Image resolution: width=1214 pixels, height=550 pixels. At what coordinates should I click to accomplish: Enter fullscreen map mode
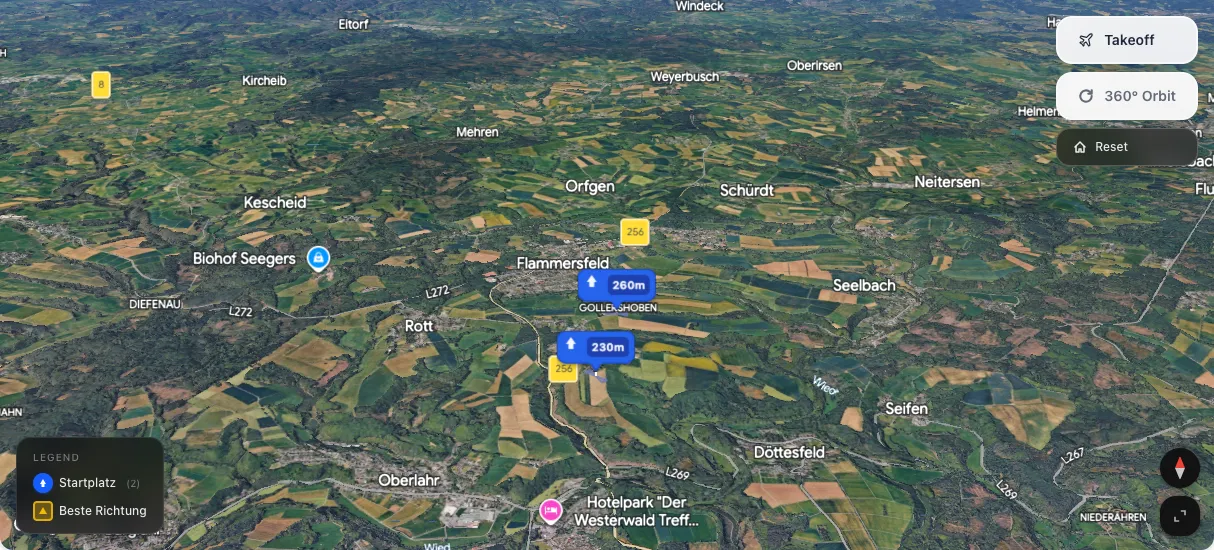pyautogui.click(x=1179, y=516)
